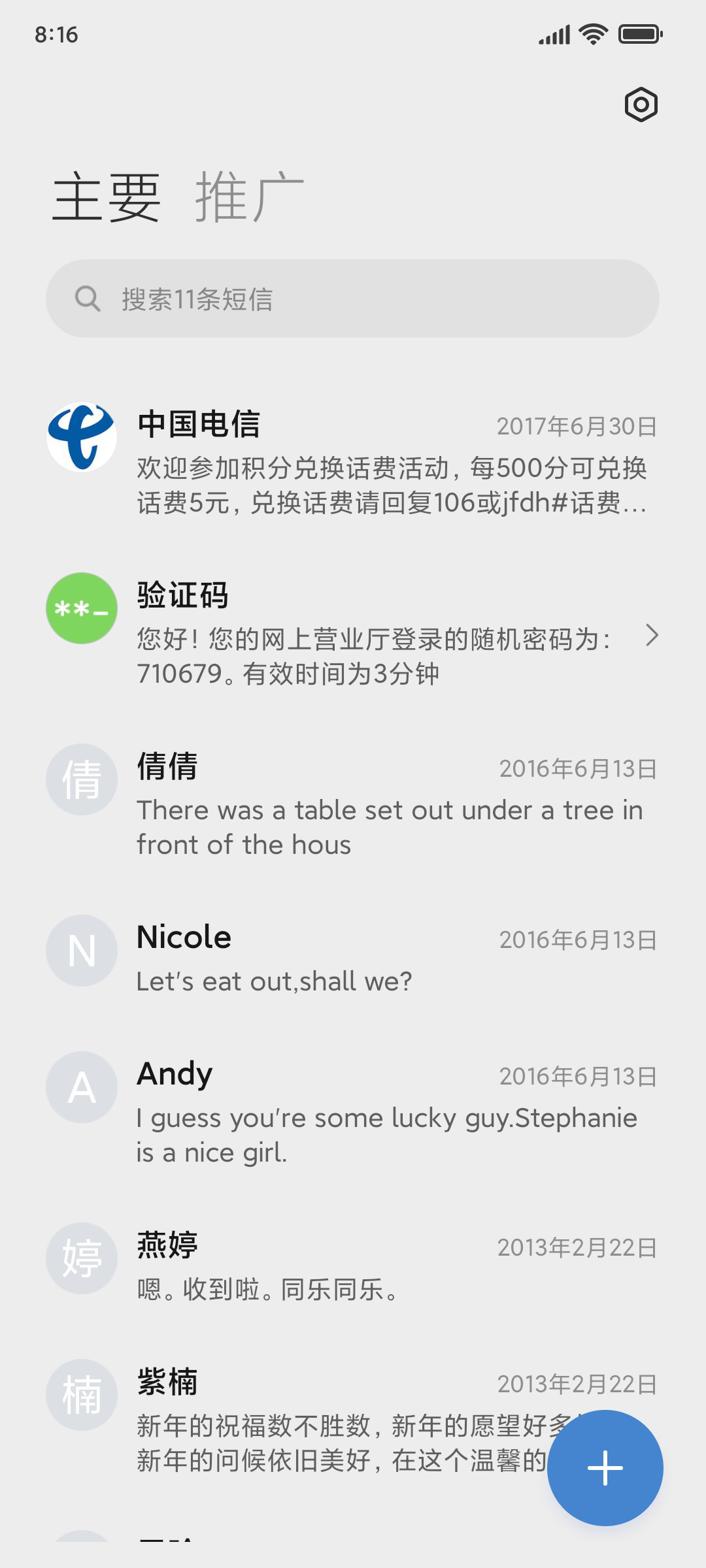Open the settings hexagon icon
The image size is (706, 1568).
pyautogui.click(x=641, y=105)
